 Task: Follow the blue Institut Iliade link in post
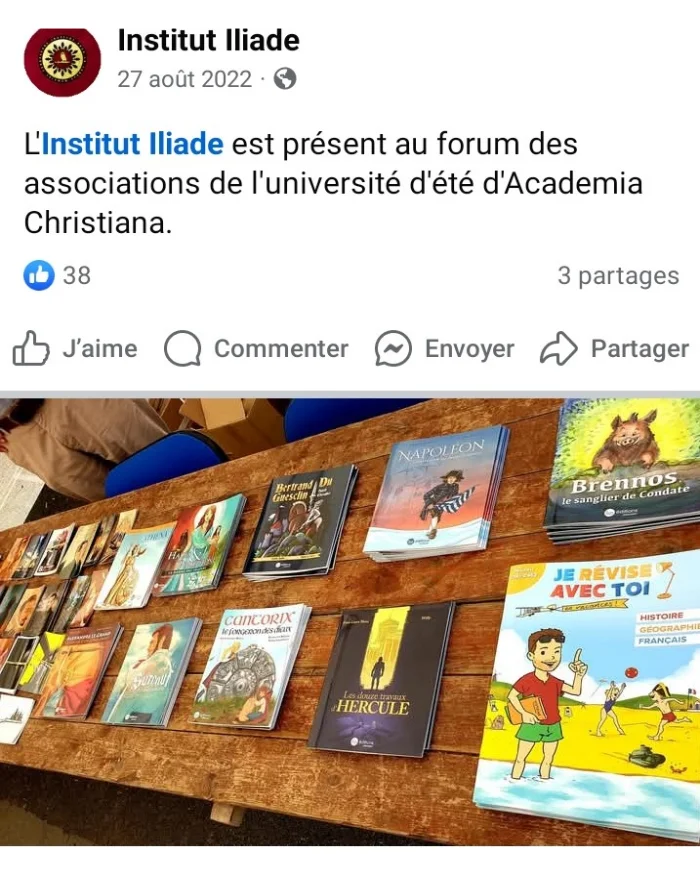pos(132,144)
